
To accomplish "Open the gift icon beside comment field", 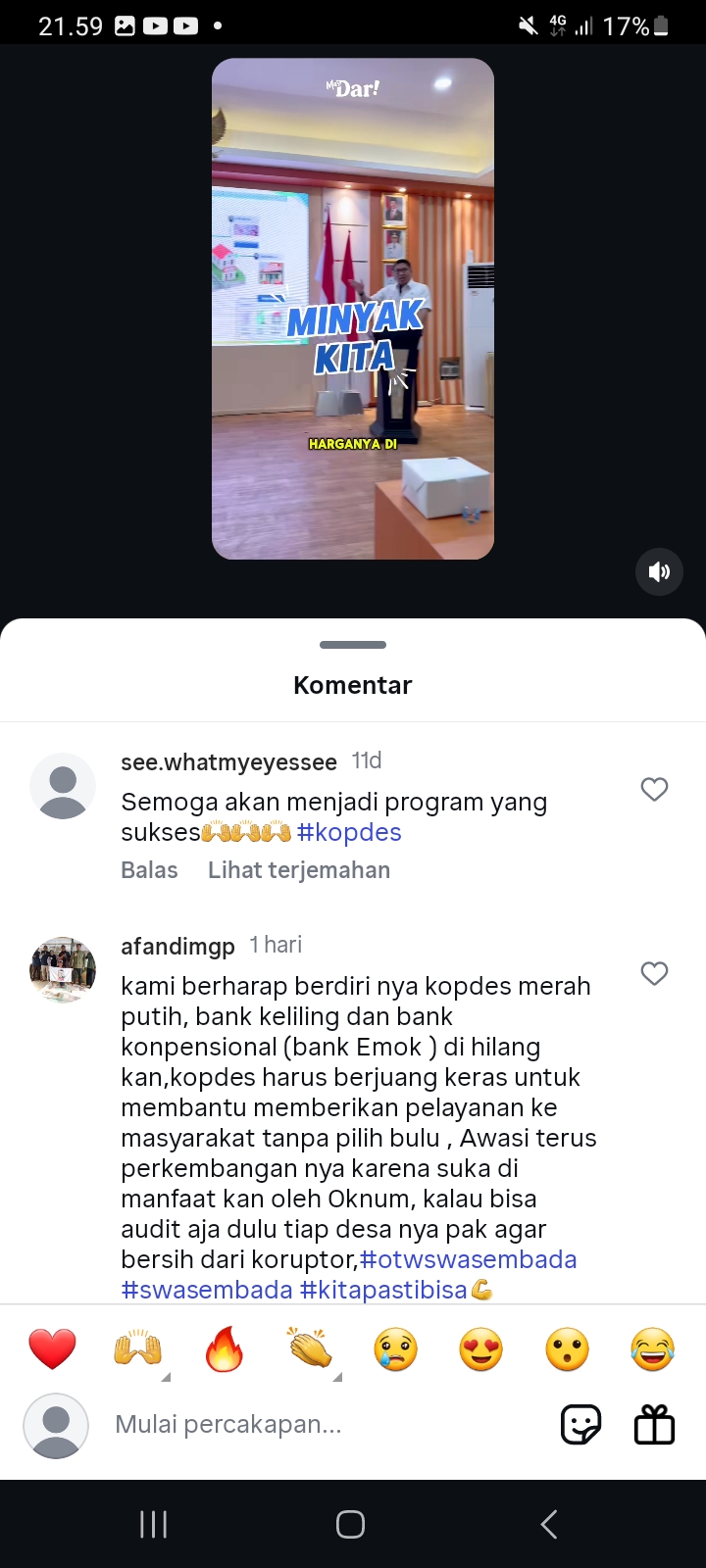I will (654, 1425).
